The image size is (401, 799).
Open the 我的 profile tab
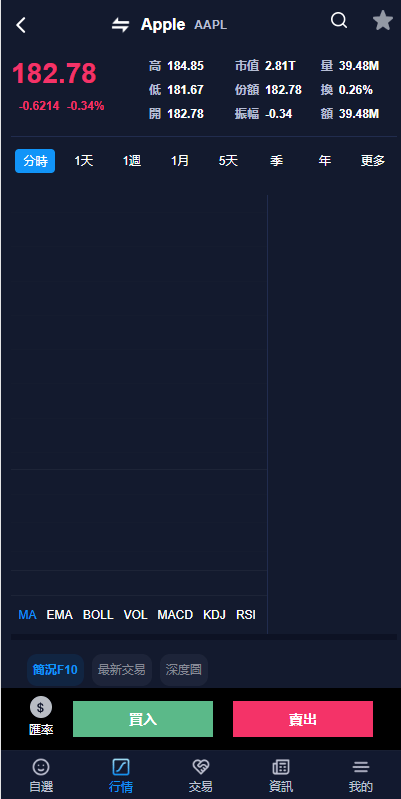361,775
